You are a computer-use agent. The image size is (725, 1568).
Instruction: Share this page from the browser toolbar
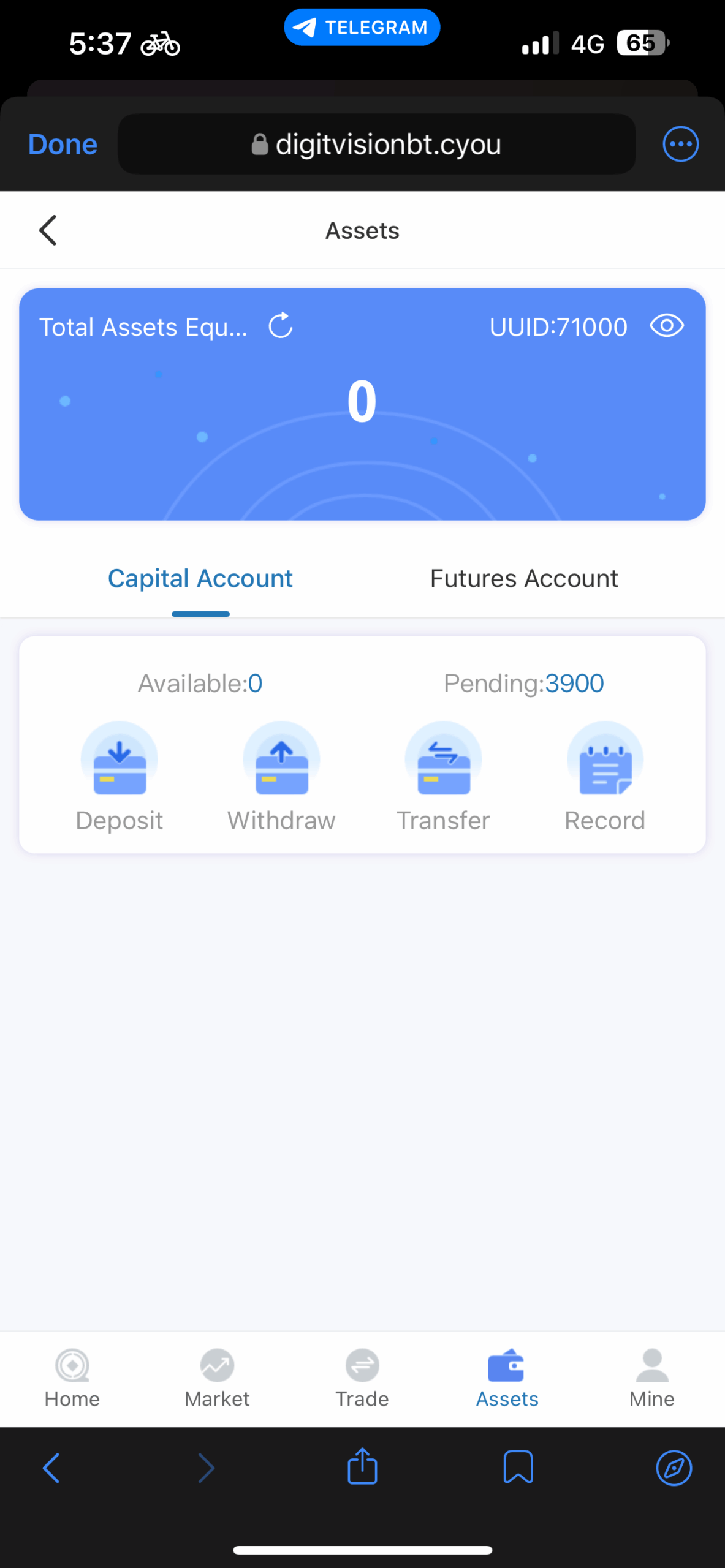[362, 1468]
